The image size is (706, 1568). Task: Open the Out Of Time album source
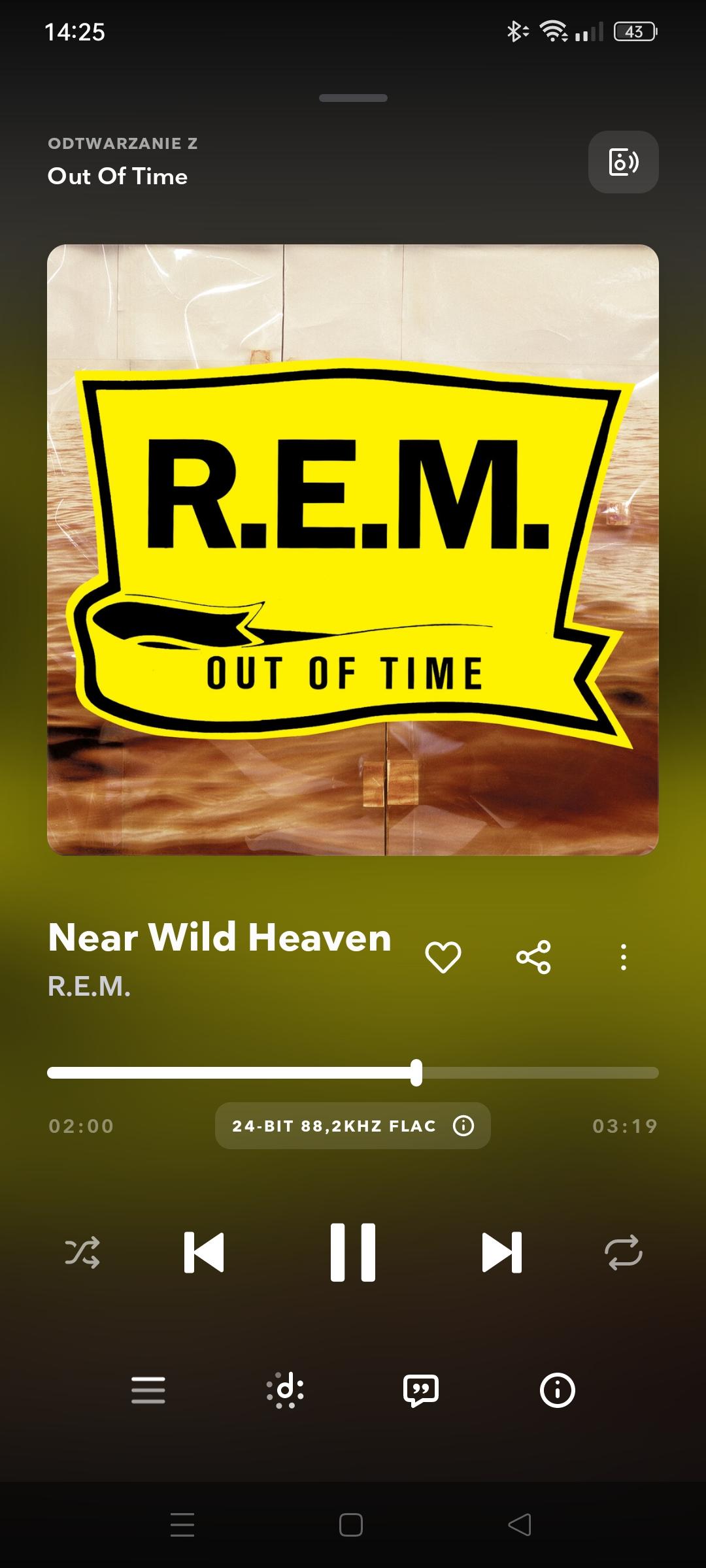click(x=118, y=176)
